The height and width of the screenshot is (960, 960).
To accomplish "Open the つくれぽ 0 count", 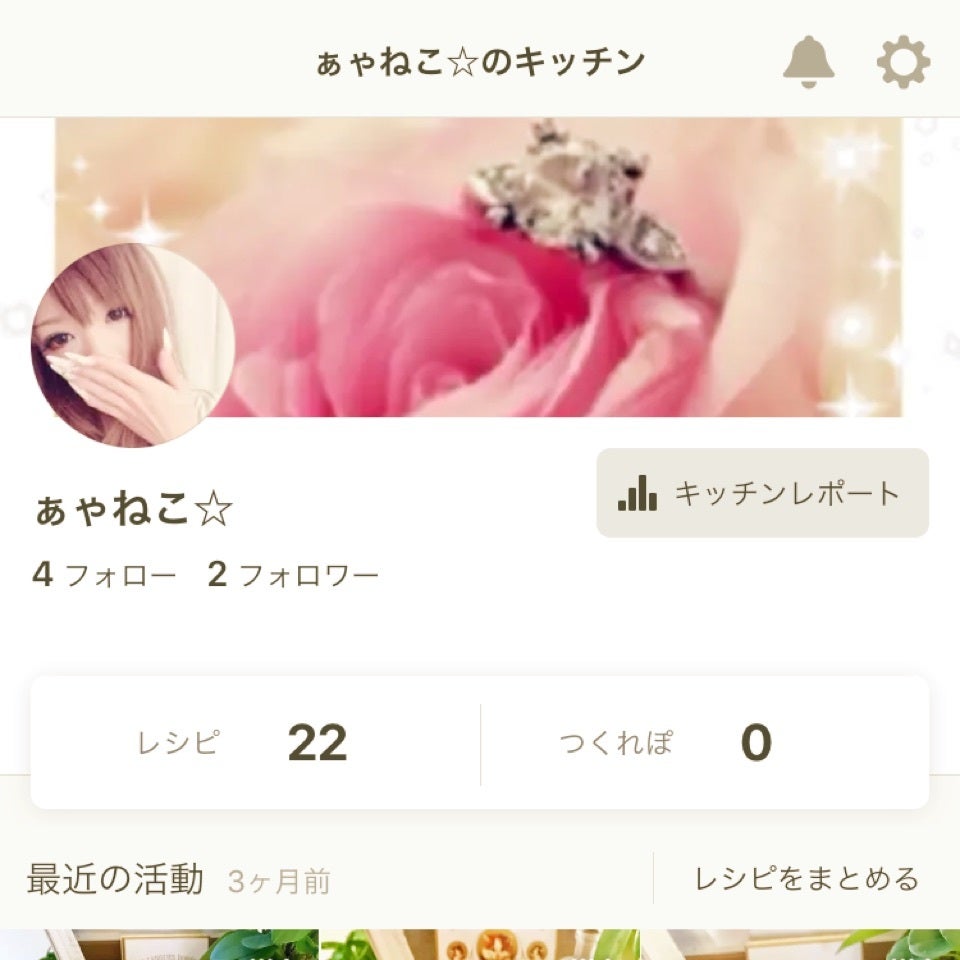I will click(x=705, y=743).
